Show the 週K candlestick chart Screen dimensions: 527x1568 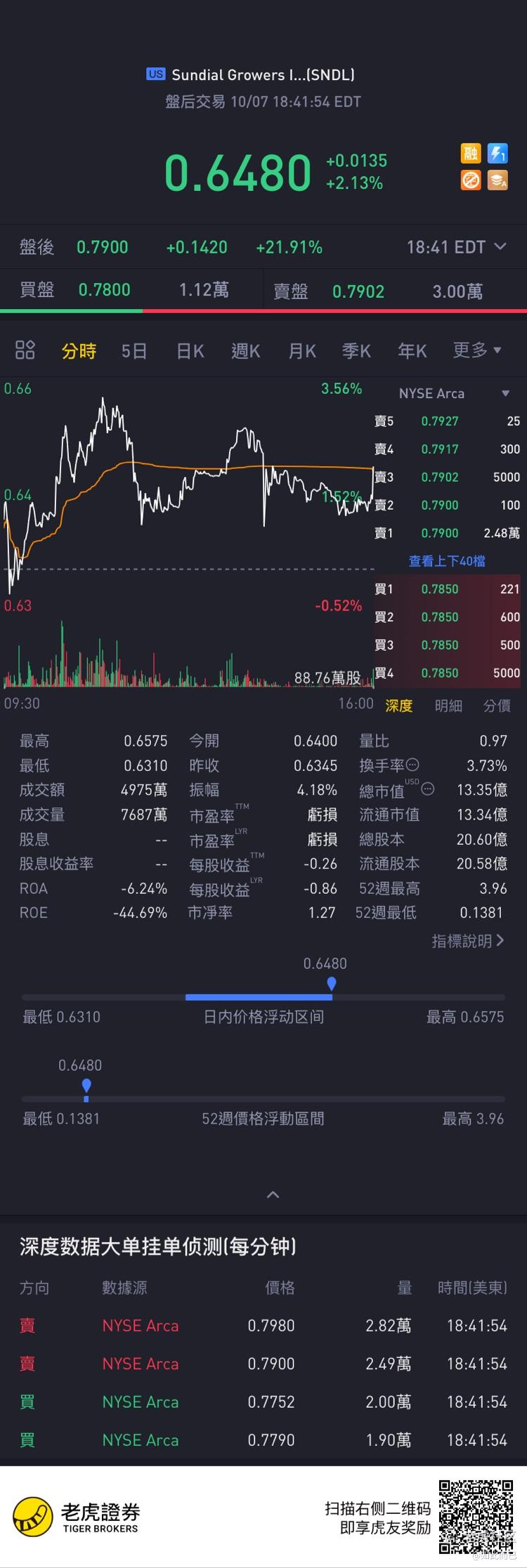click(x=245, y=350)
